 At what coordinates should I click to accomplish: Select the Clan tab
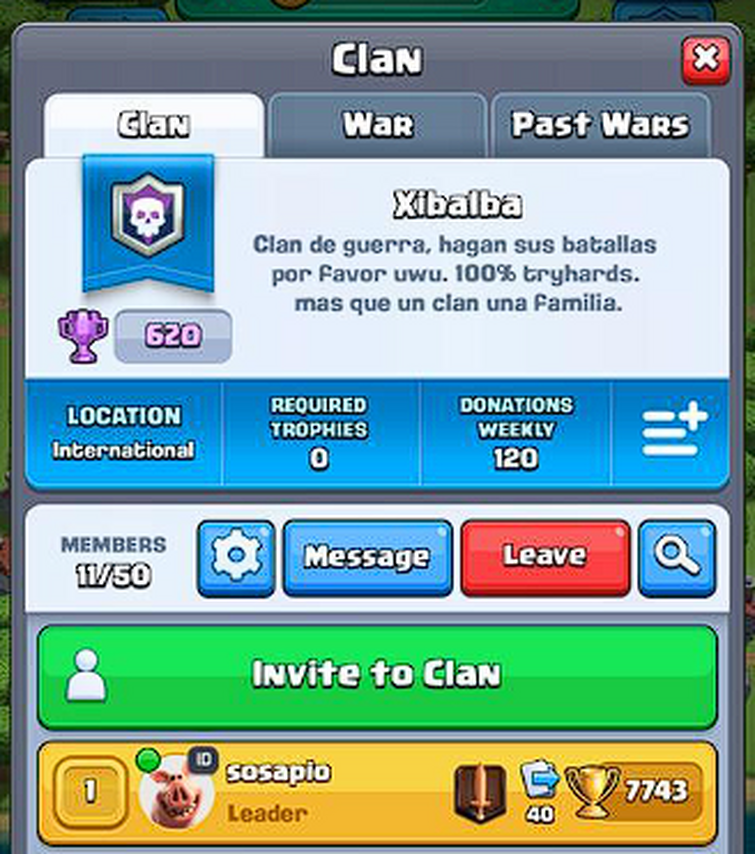click(x=154, y=125)
